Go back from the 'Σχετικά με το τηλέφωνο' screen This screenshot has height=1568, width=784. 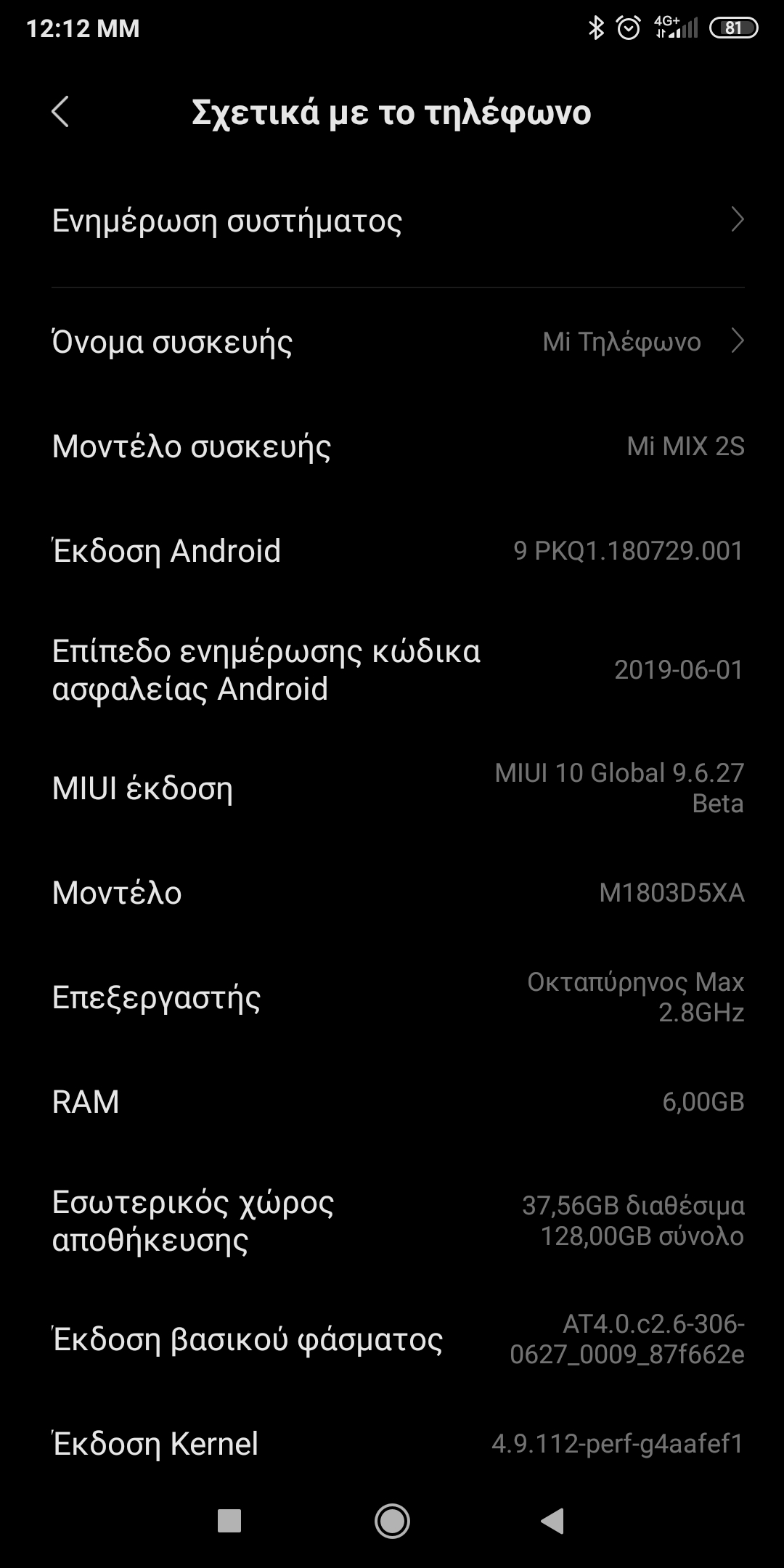pos(61,112)
